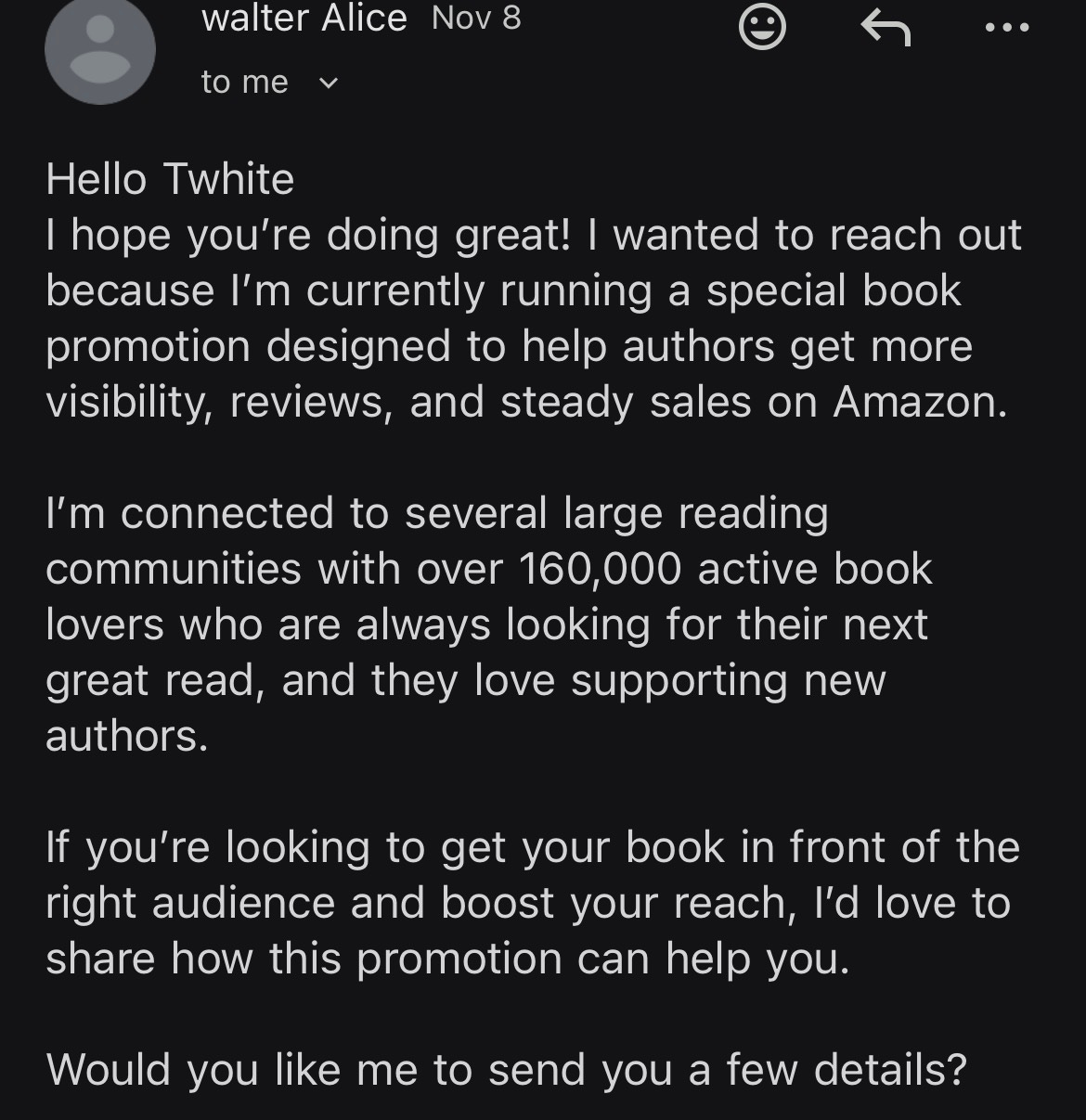This screenshot has height=1120, width=1086.
Task: Reply to walter Alice's email
Action: pyautogui.click(x=886, y=28)
